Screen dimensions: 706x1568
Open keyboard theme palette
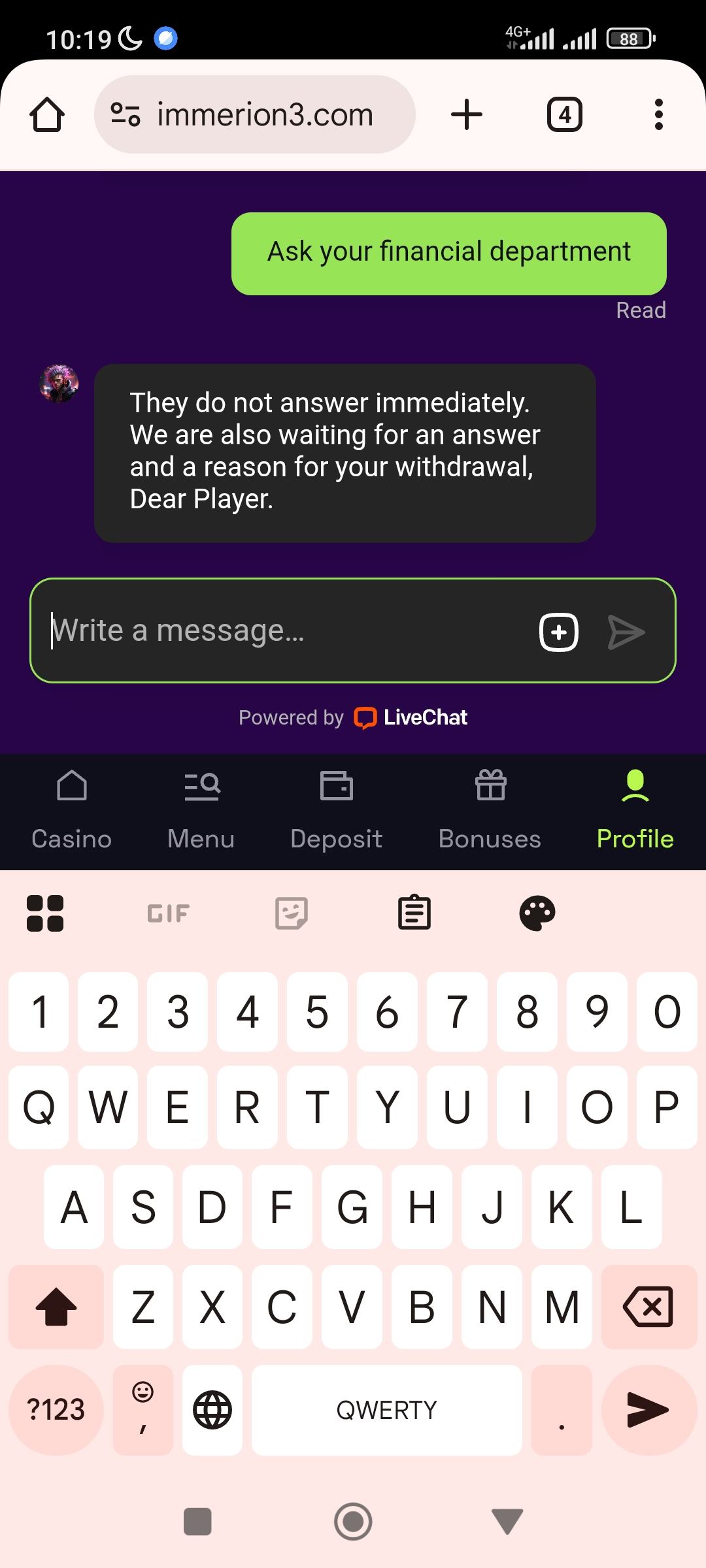(537, 913)
